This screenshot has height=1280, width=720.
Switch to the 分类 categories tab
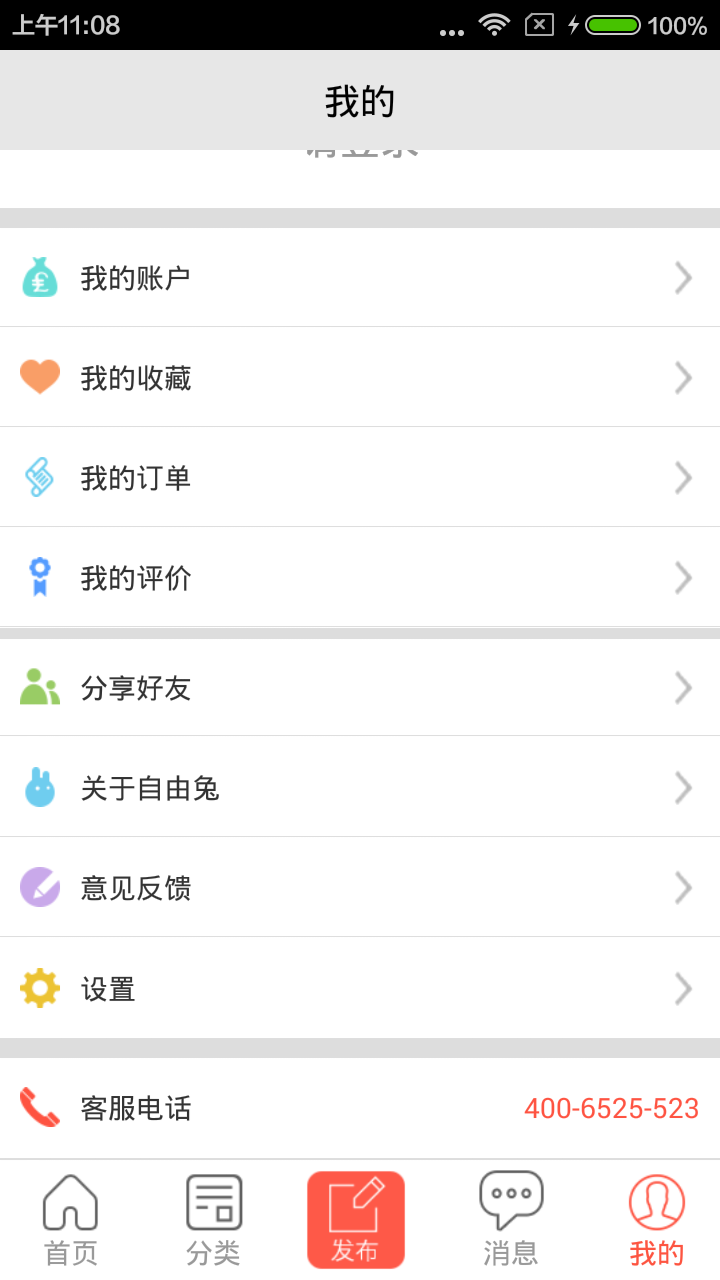[214, 1221]
